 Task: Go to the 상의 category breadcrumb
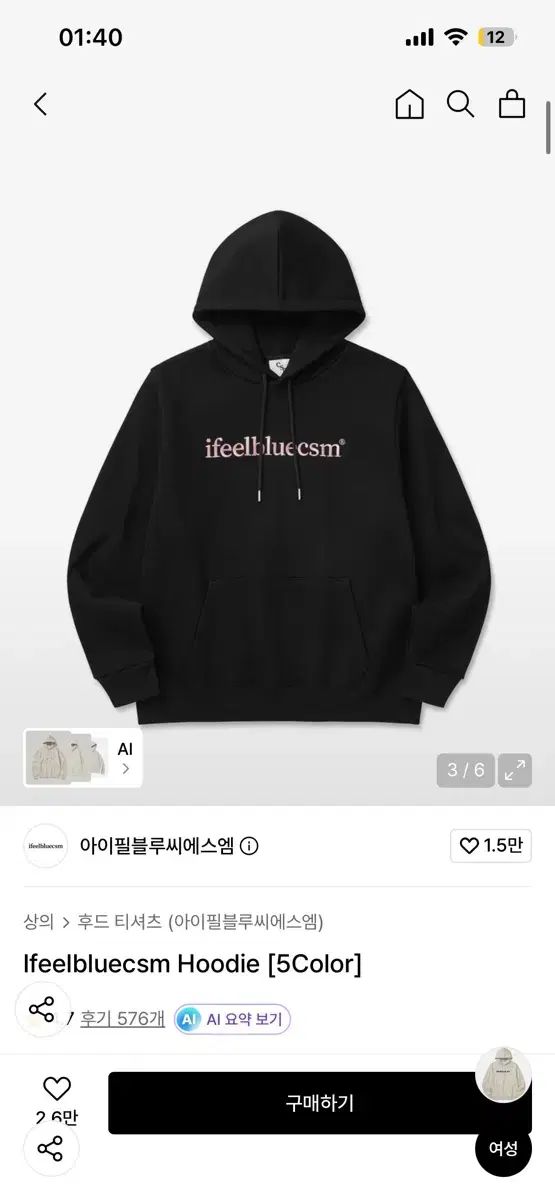38,921
